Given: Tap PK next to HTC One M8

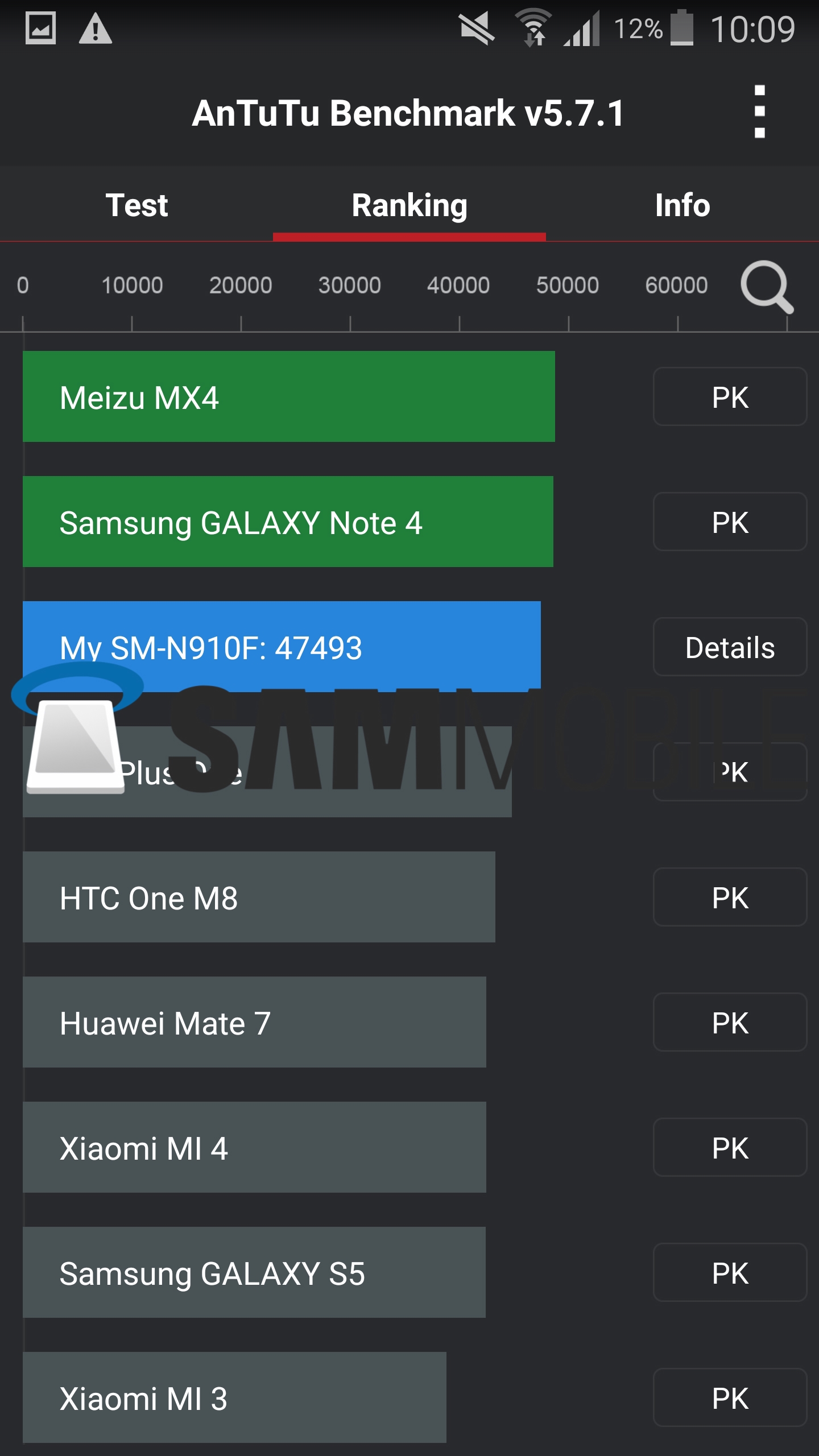Looking at the screenshot, I should (730, 897).
